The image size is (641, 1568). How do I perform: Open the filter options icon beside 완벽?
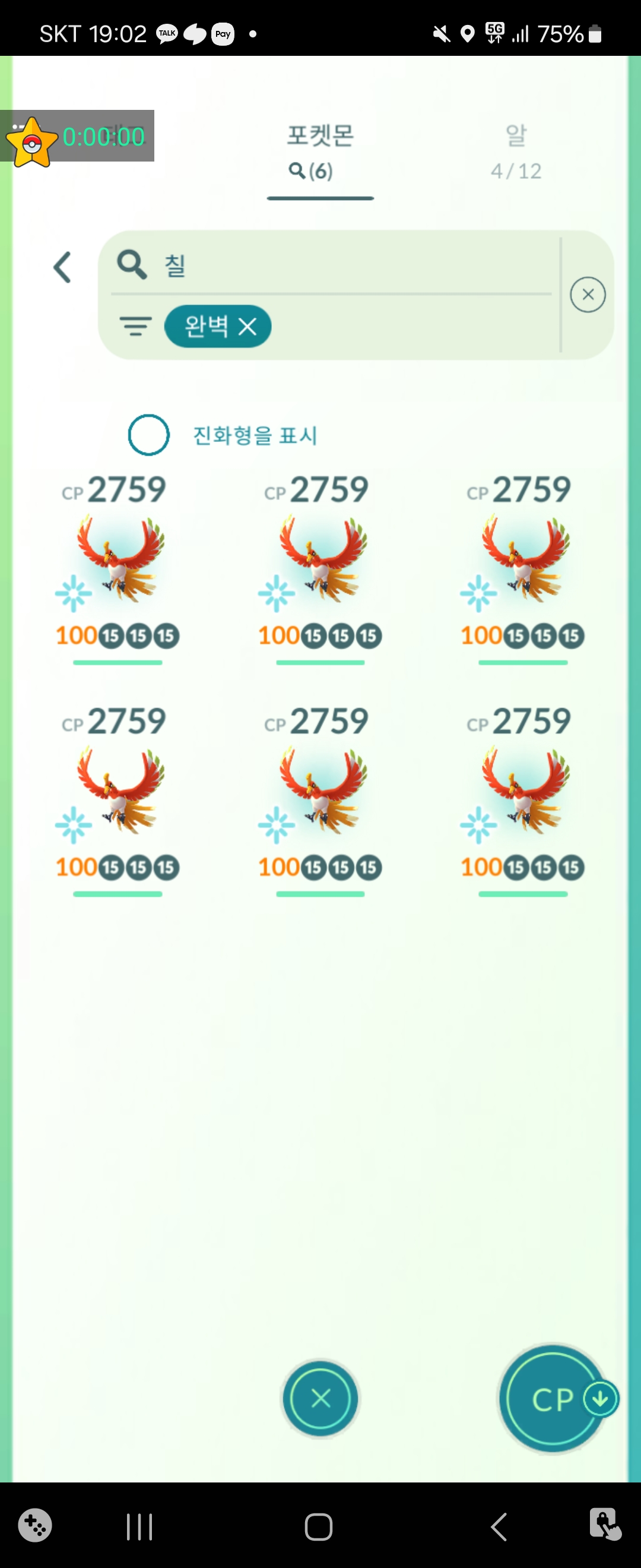pos(135,326)
